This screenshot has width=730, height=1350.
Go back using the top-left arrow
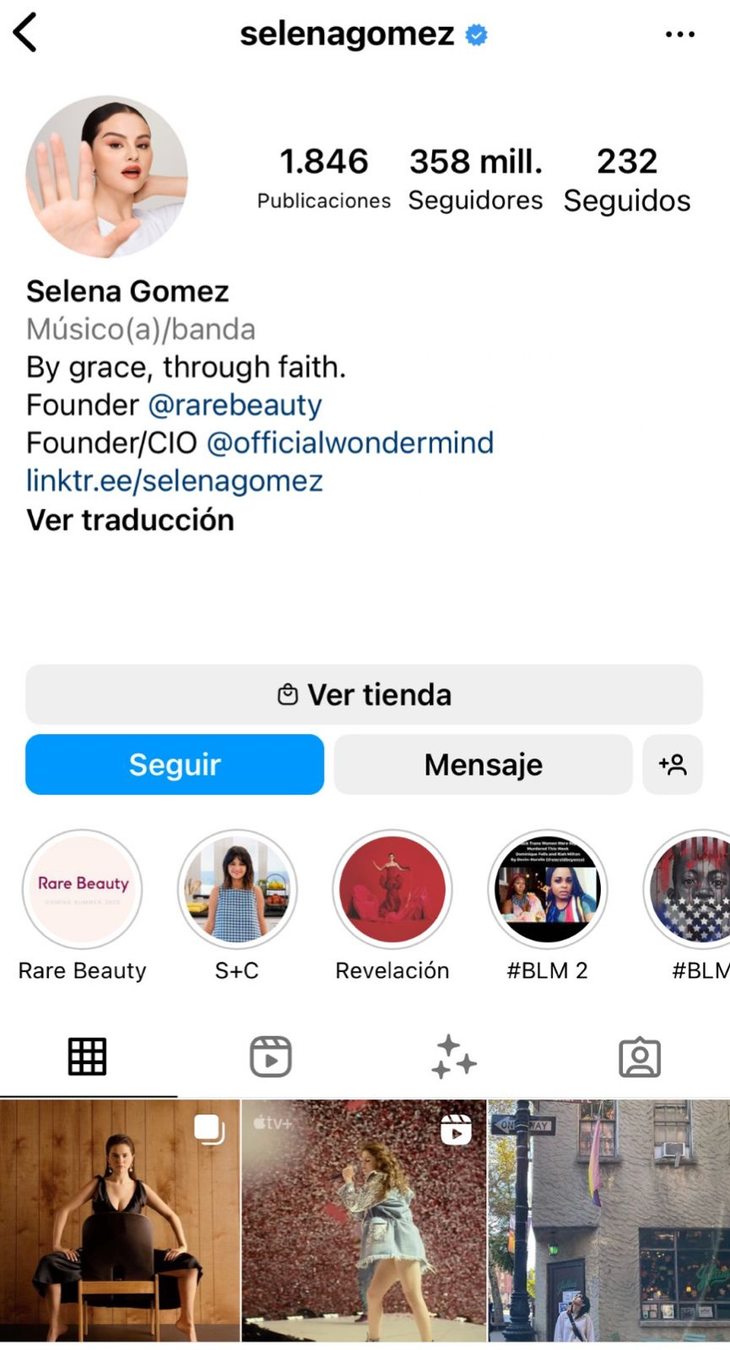25,34
